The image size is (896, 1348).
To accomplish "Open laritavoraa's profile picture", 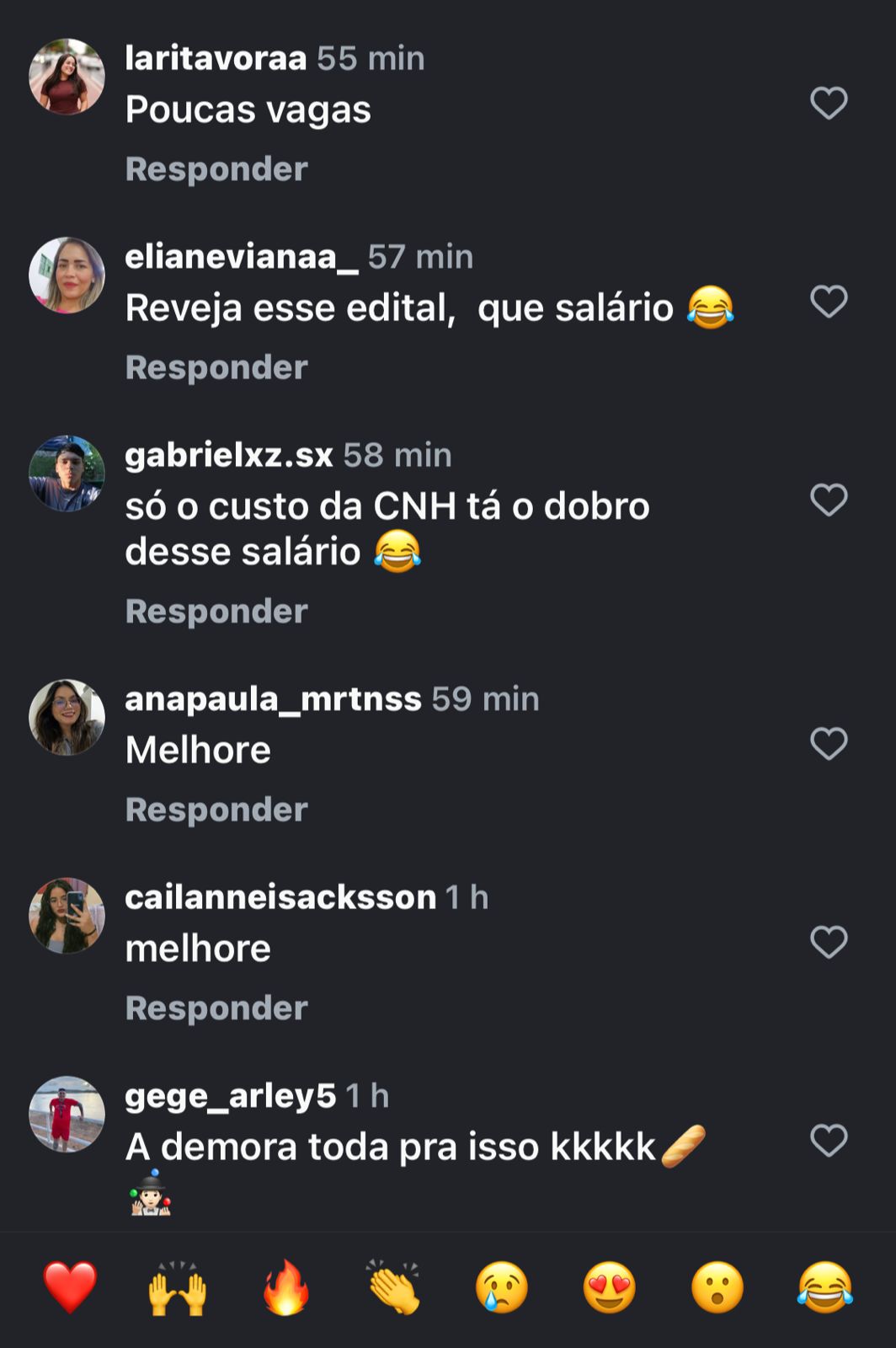I will [67, 77].
